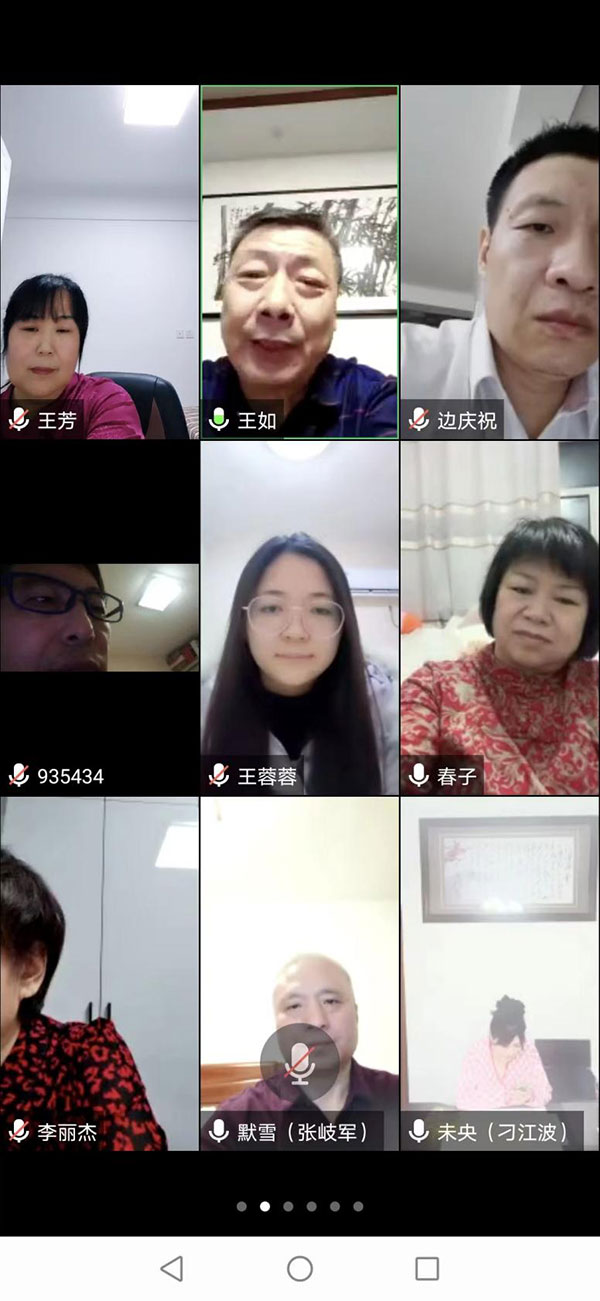
Task: Tap the muted microphone overlay button
Action: (300, 1064)
